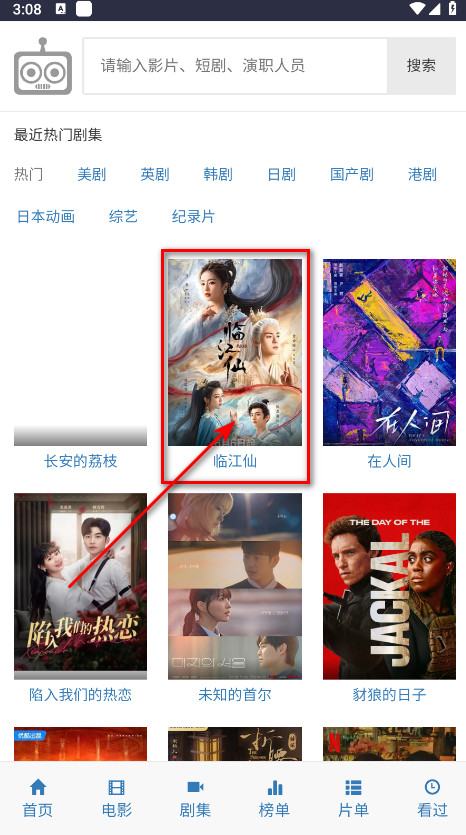The height and width of the screenshot is (835, 466).
Task: Switch to the 看过 tab
Action: coord(432,798)
